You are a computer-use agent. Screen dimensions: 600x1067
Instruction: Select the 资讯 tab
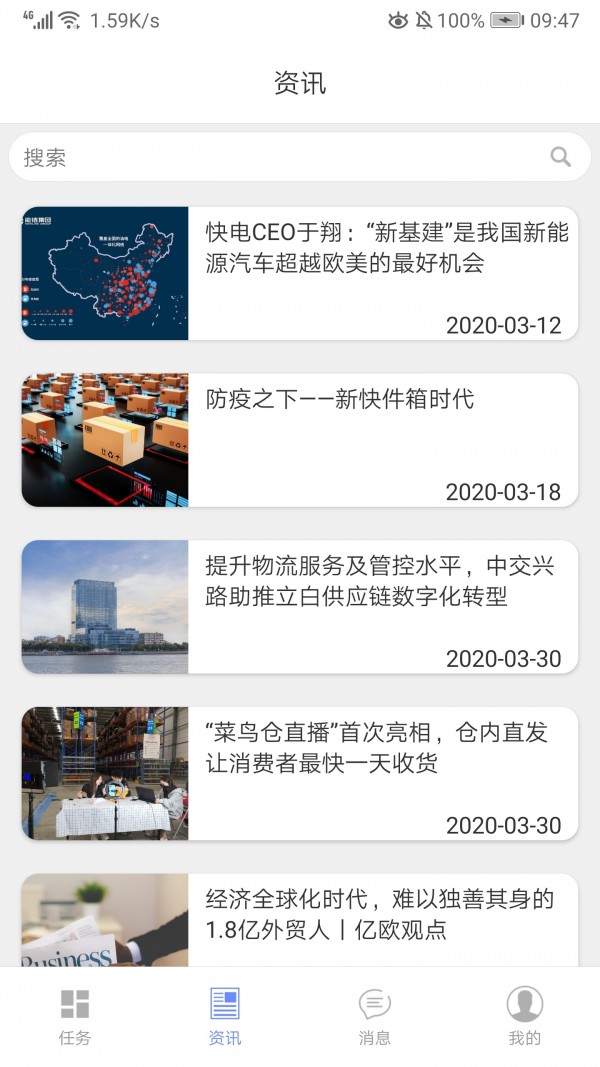tap(225, 1016)
